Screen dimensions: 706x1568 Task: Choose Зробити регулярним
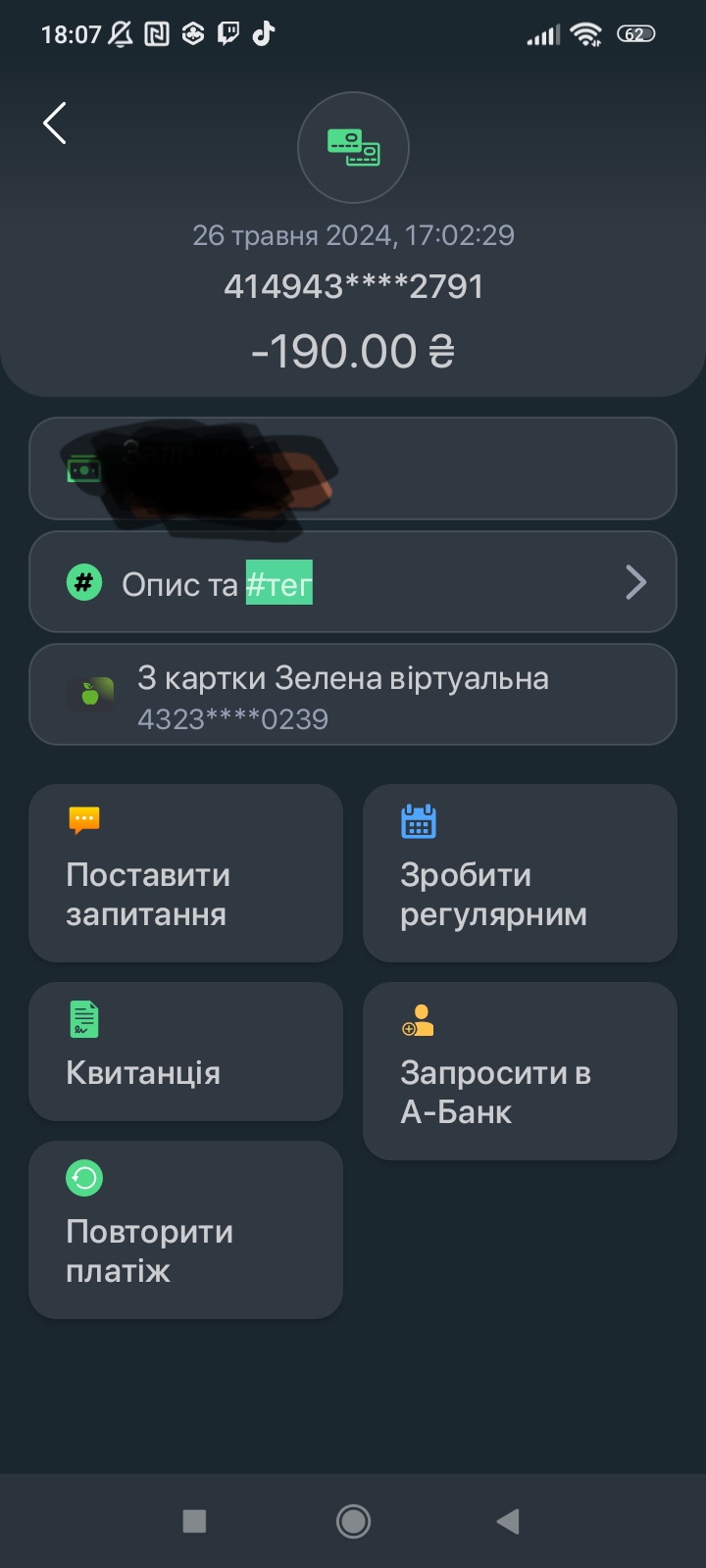pos(520,873)
